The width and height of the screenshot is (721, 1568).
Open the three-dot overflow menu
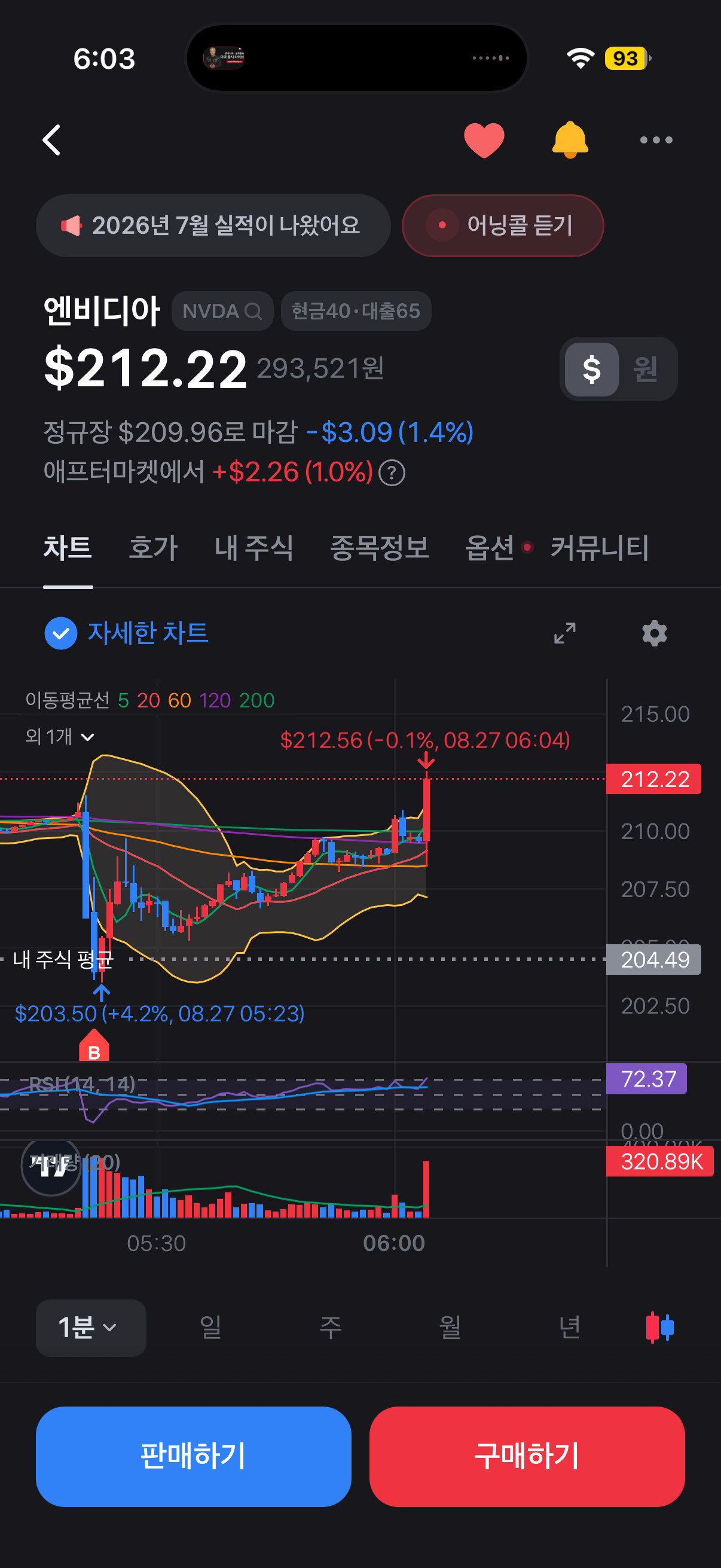click(x=656, y=140)
